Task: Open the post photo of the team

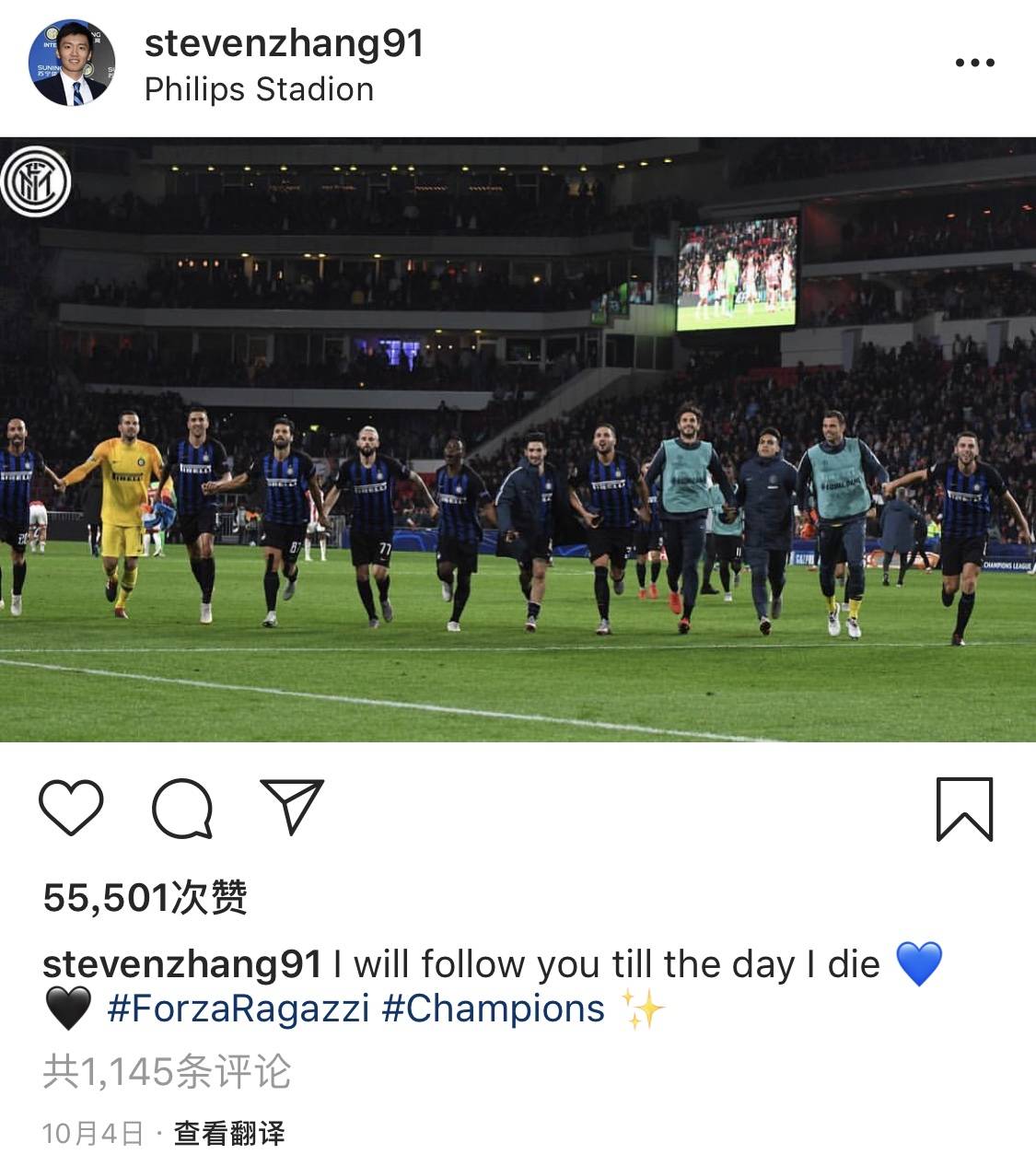Action: pos(518,439)
